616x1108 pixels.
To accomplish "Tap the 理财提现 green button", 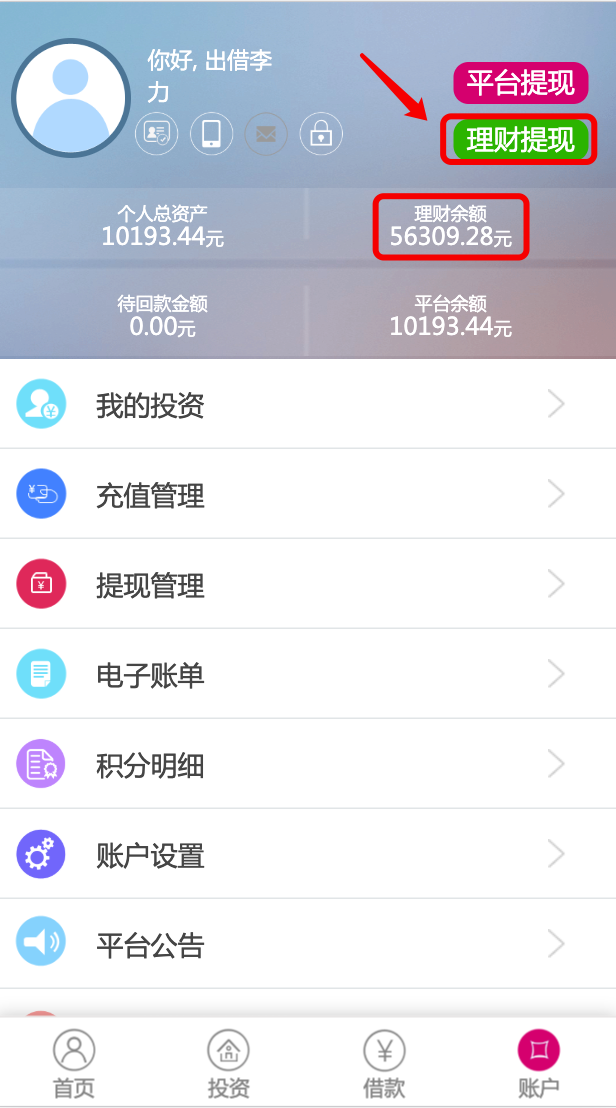I will [521, 140].
